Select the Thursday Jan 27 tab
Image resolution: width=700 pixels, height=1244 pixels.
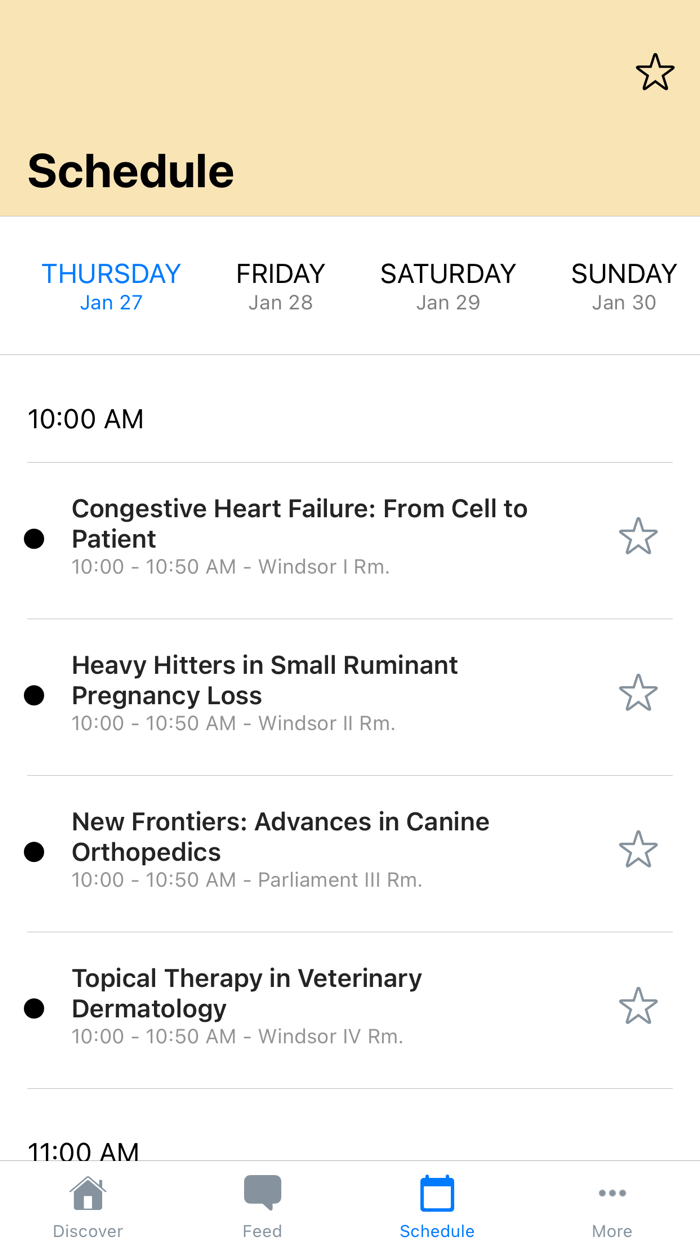[111, 286]
